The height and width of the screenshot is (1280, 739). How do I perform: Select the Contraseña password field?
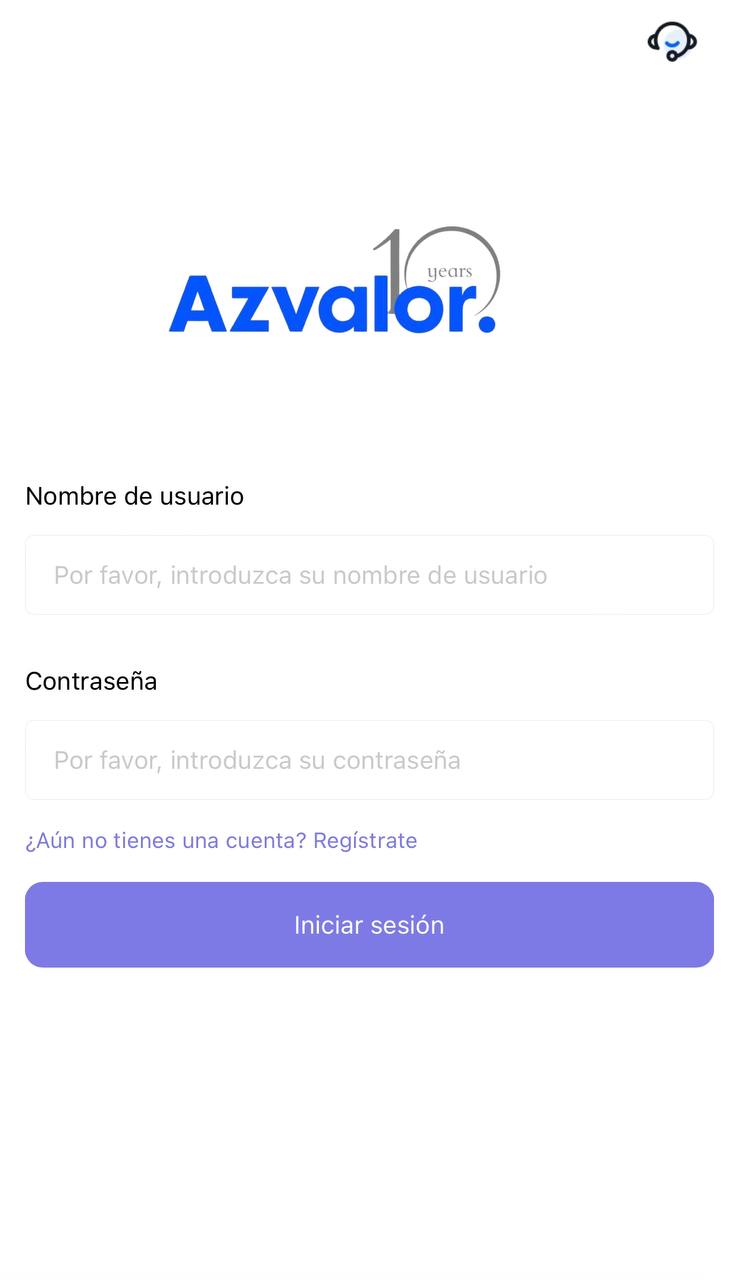coord(369,760)
